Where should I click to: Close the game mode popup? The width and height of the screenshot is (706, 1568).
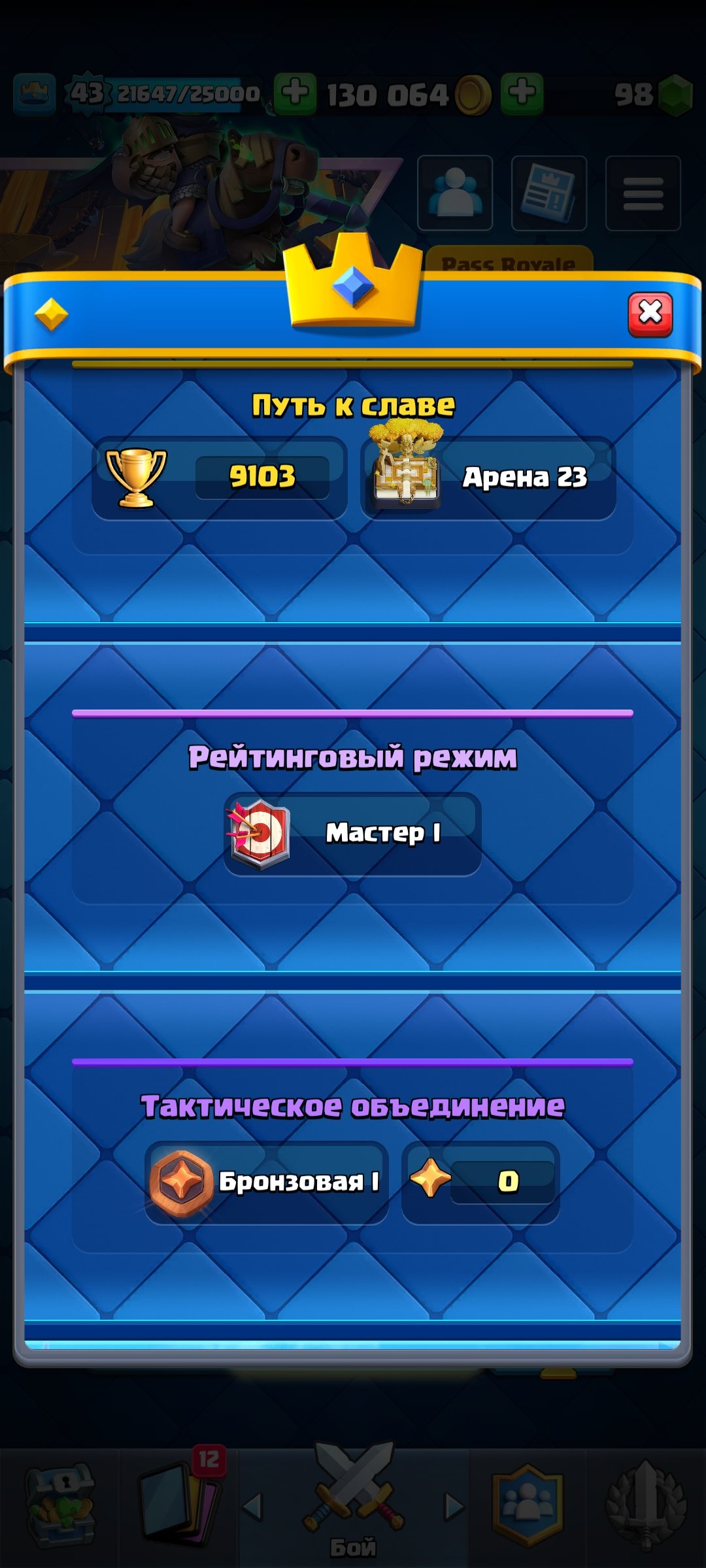point(650,314)
